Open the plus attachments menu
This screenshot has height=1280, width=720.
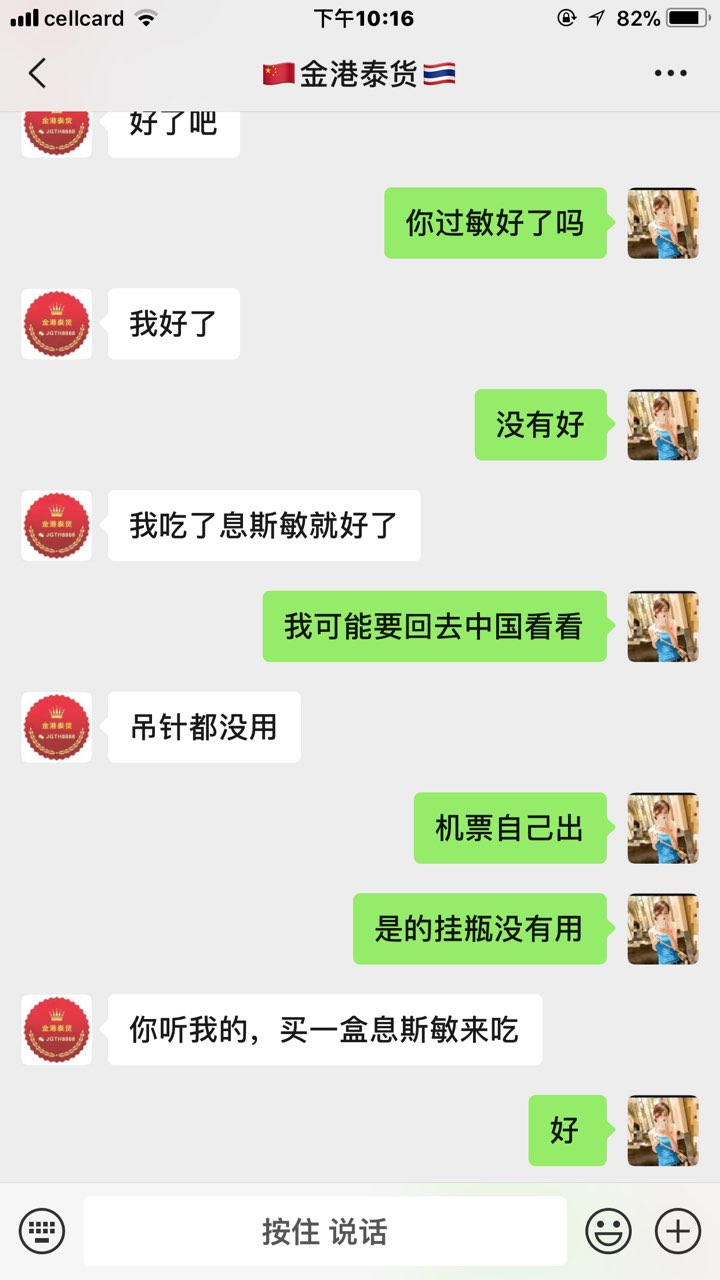678,1230
